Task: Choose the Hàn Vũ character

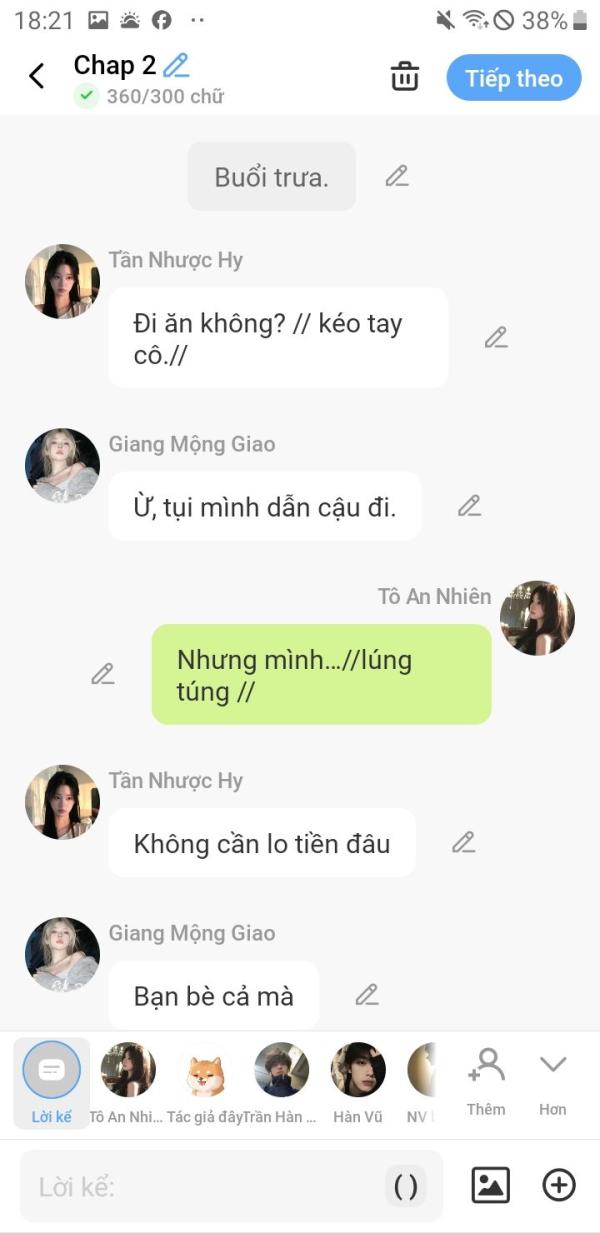Action: coord(358,1083)
